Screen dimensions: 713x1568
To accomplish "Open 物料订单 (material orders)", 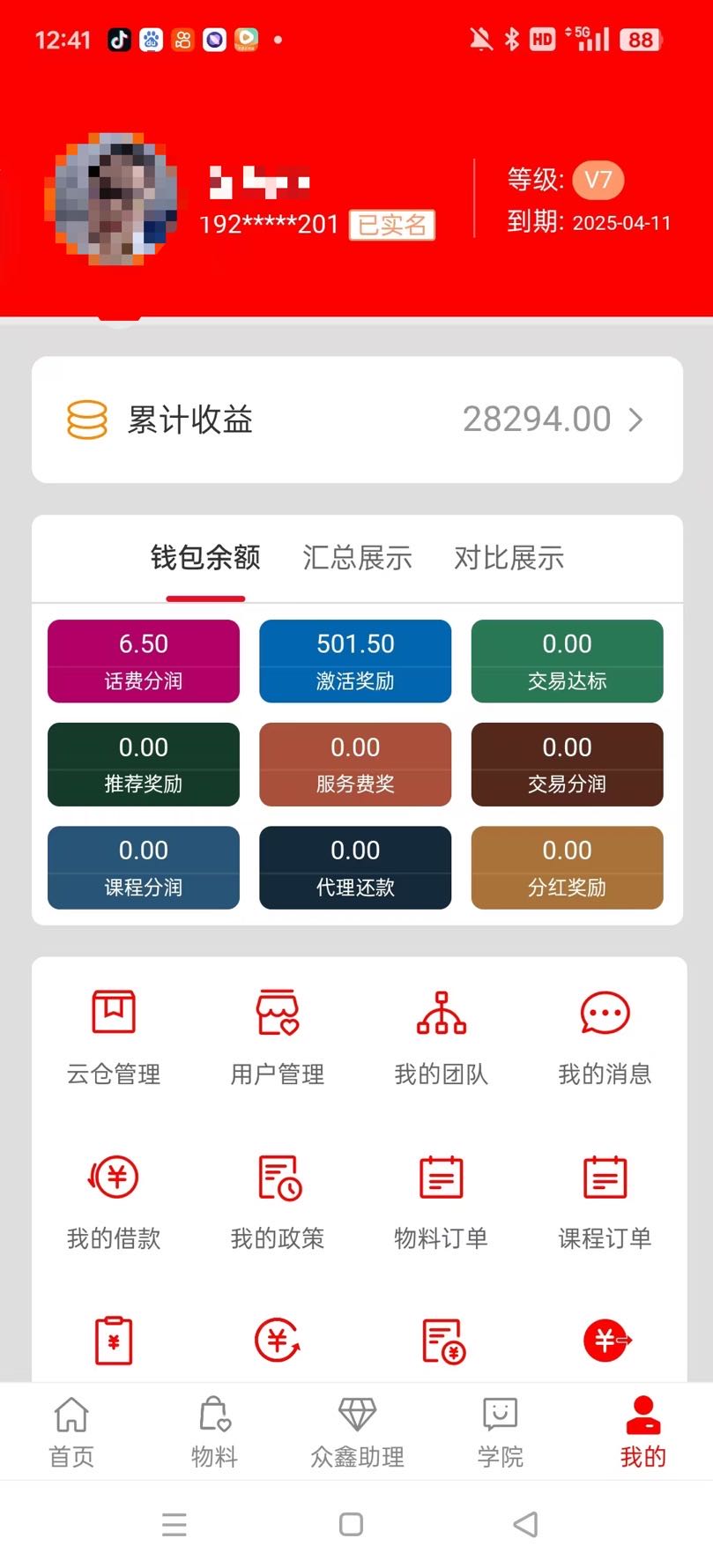I will click(441, 1199).
